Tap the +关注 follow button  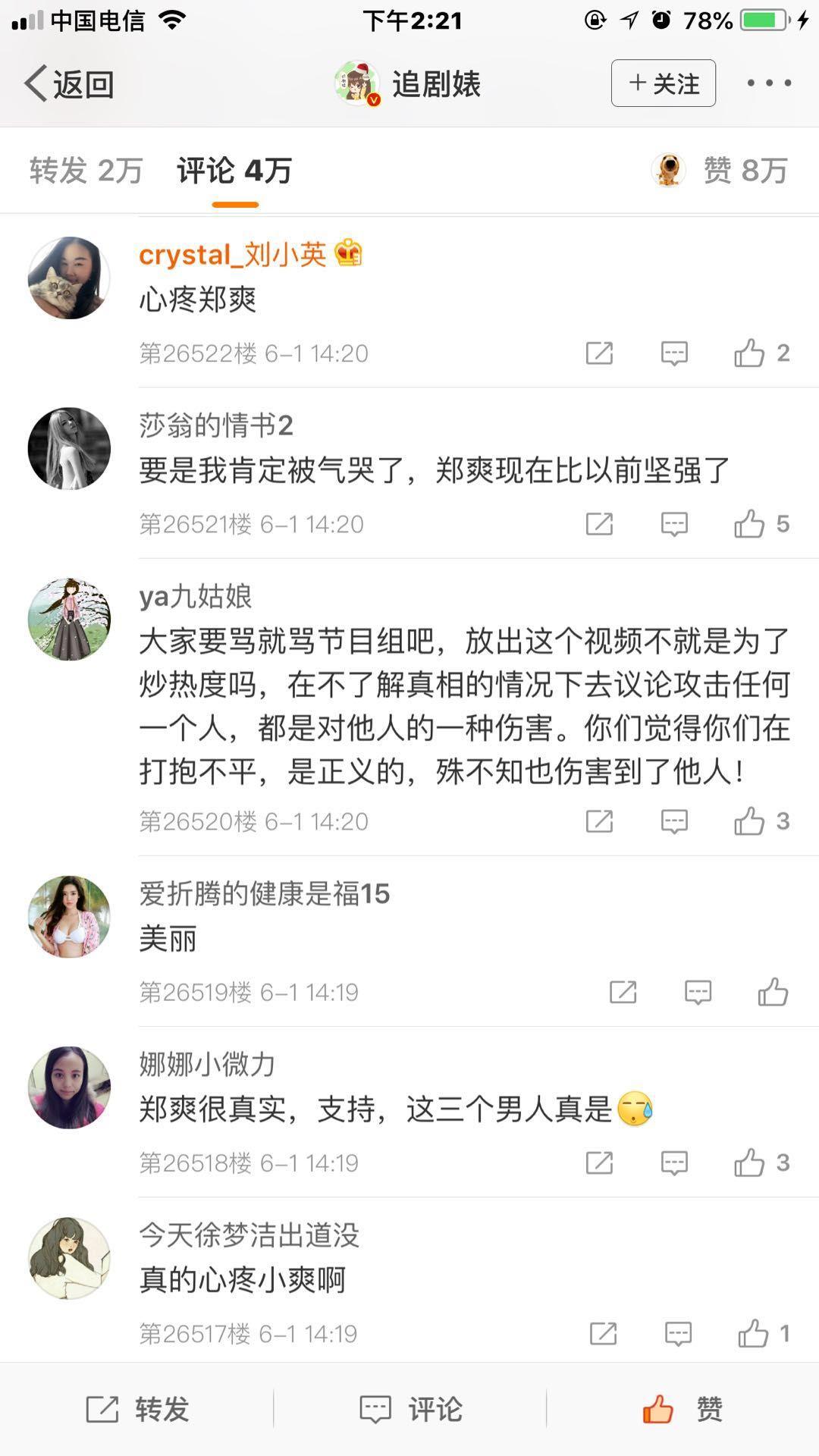[x=662, y=83]
